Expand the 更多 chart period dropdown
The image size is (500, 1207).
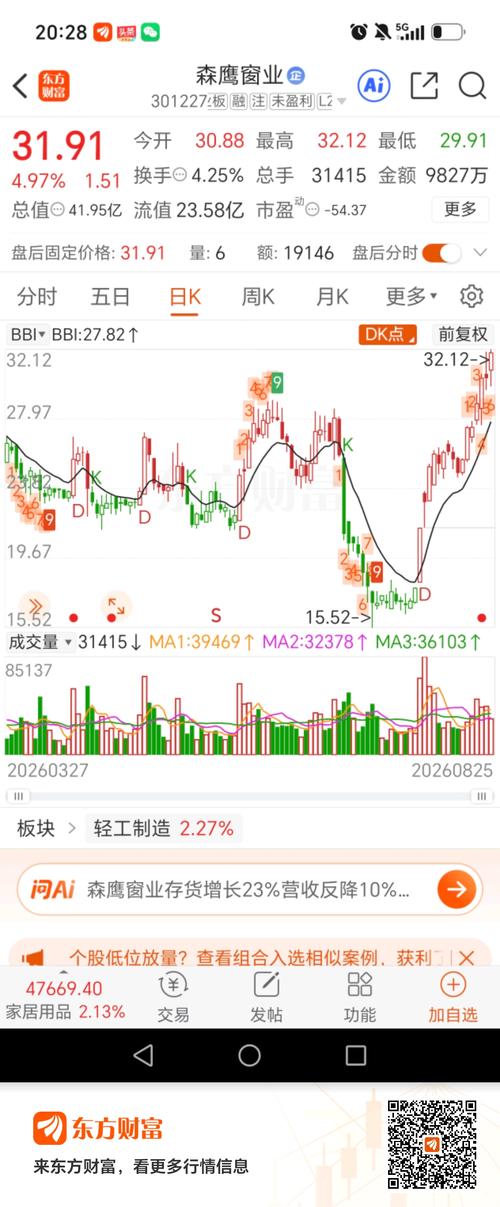point(412,296)
